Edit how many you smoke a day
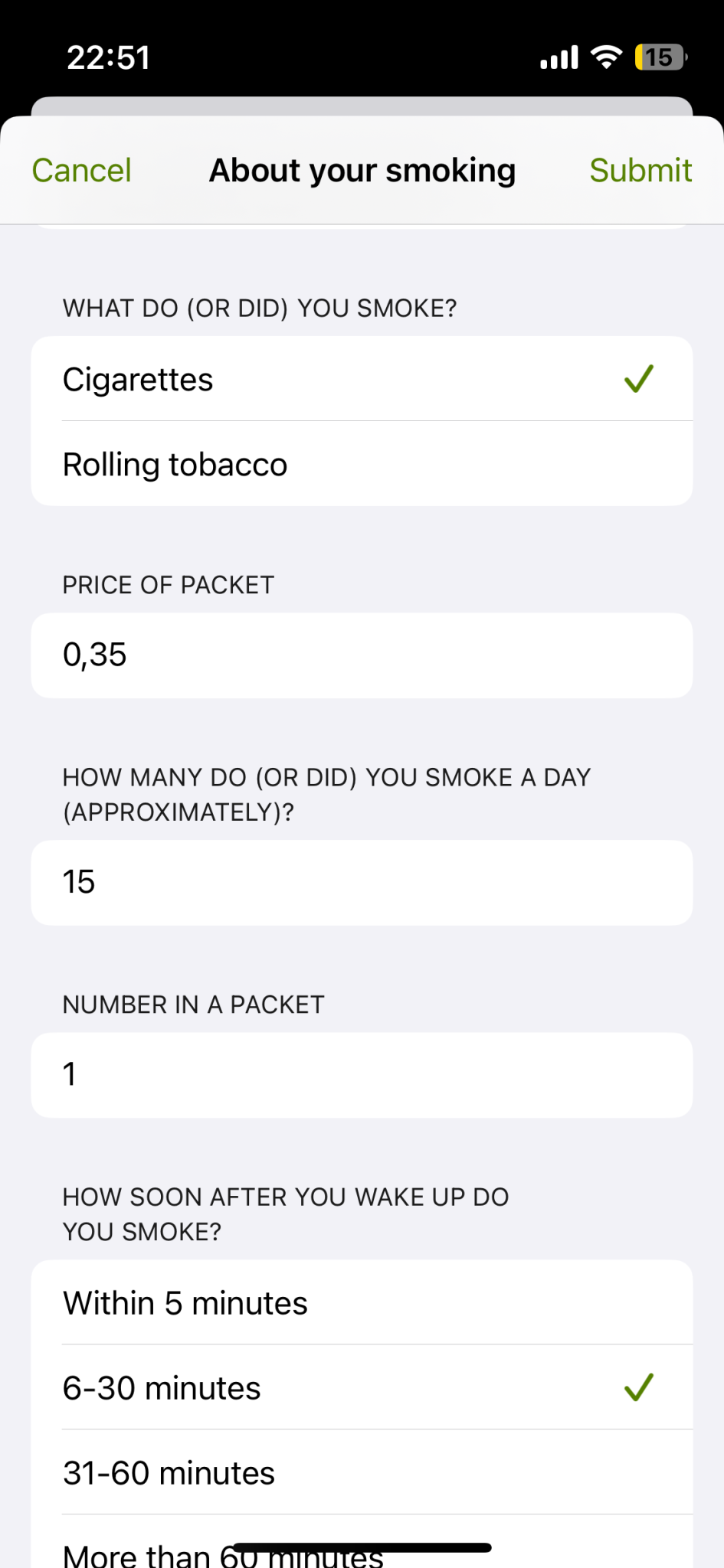The height and width of the screenshot is (1568, 724). [x=362, y=882]
